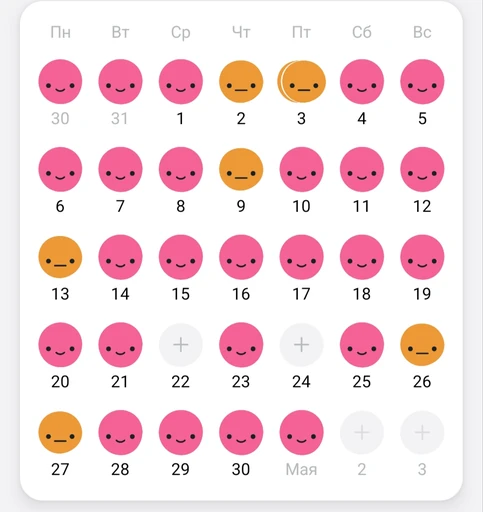Open the mood entry under Мая
The height and width of the screenshot is (512, 483).
click(x=301, y=432)
